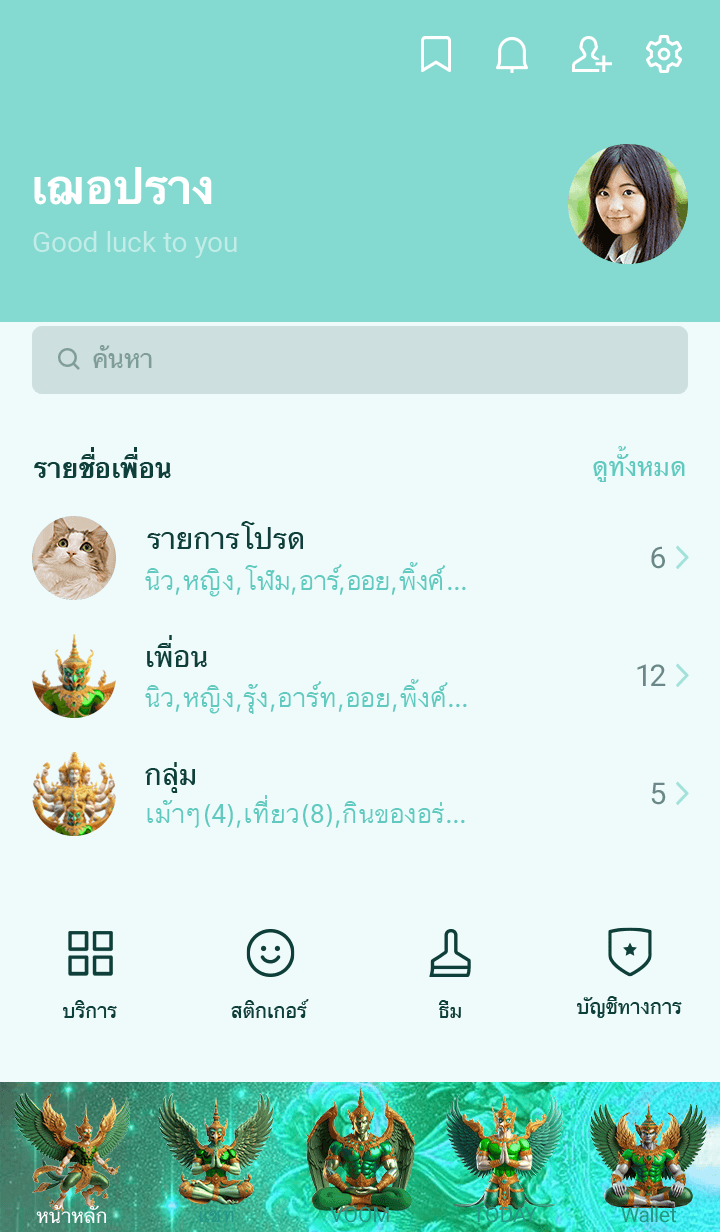Viewport: 720px width, 1232px height.
Task: View the เฌอปราง profile photo
Action: pyautogui.click(x=628, y=204)
